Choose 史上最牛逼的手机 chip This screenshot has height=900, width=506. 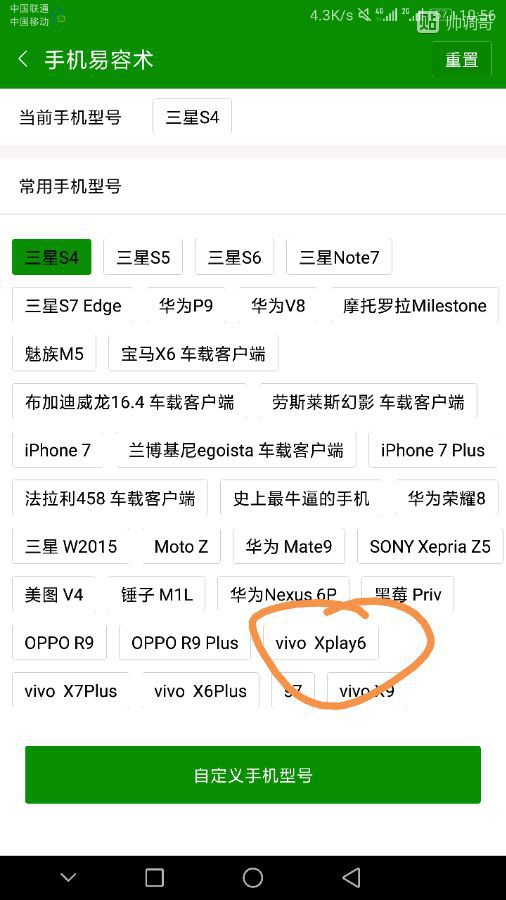point(301,498)
